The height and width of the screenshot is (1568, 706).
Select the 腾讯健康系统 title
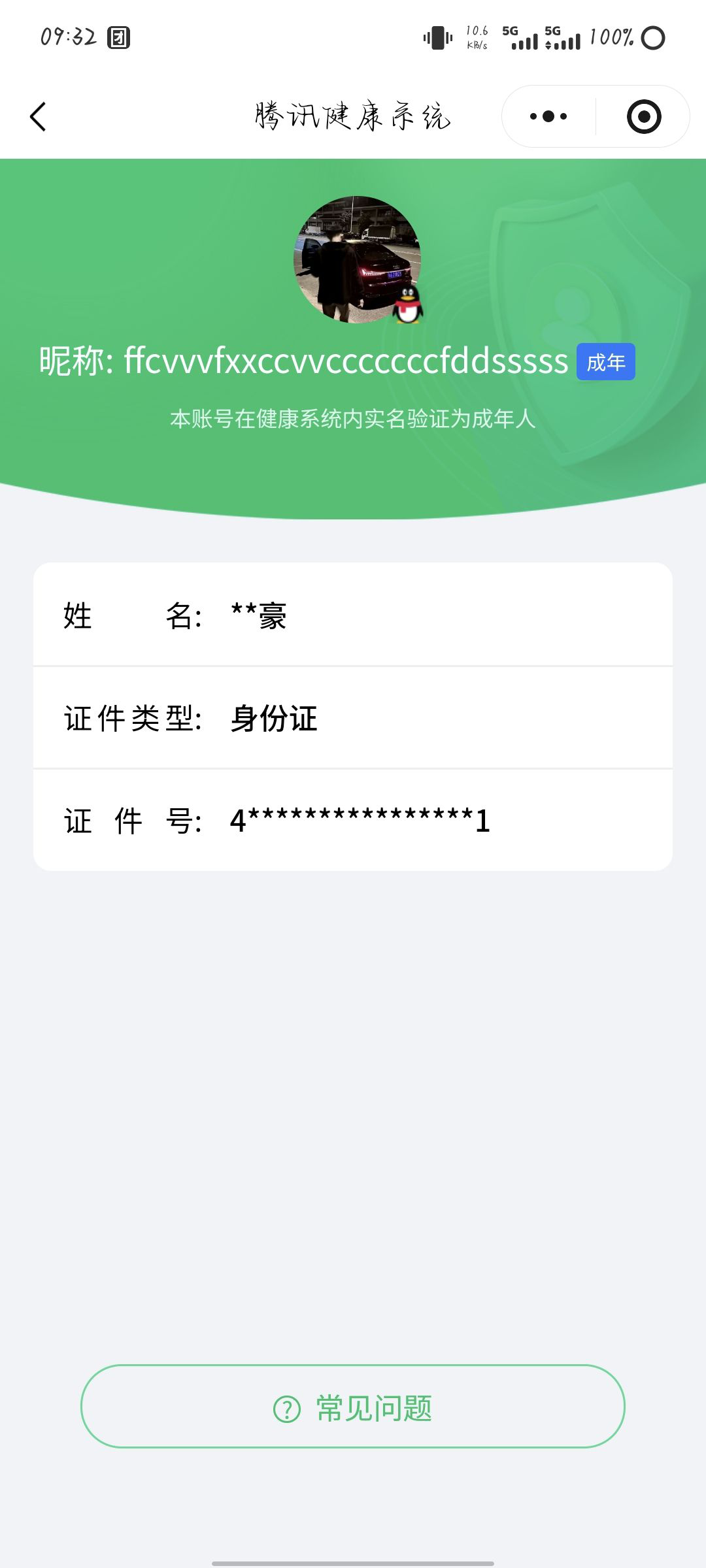[353, 116]
